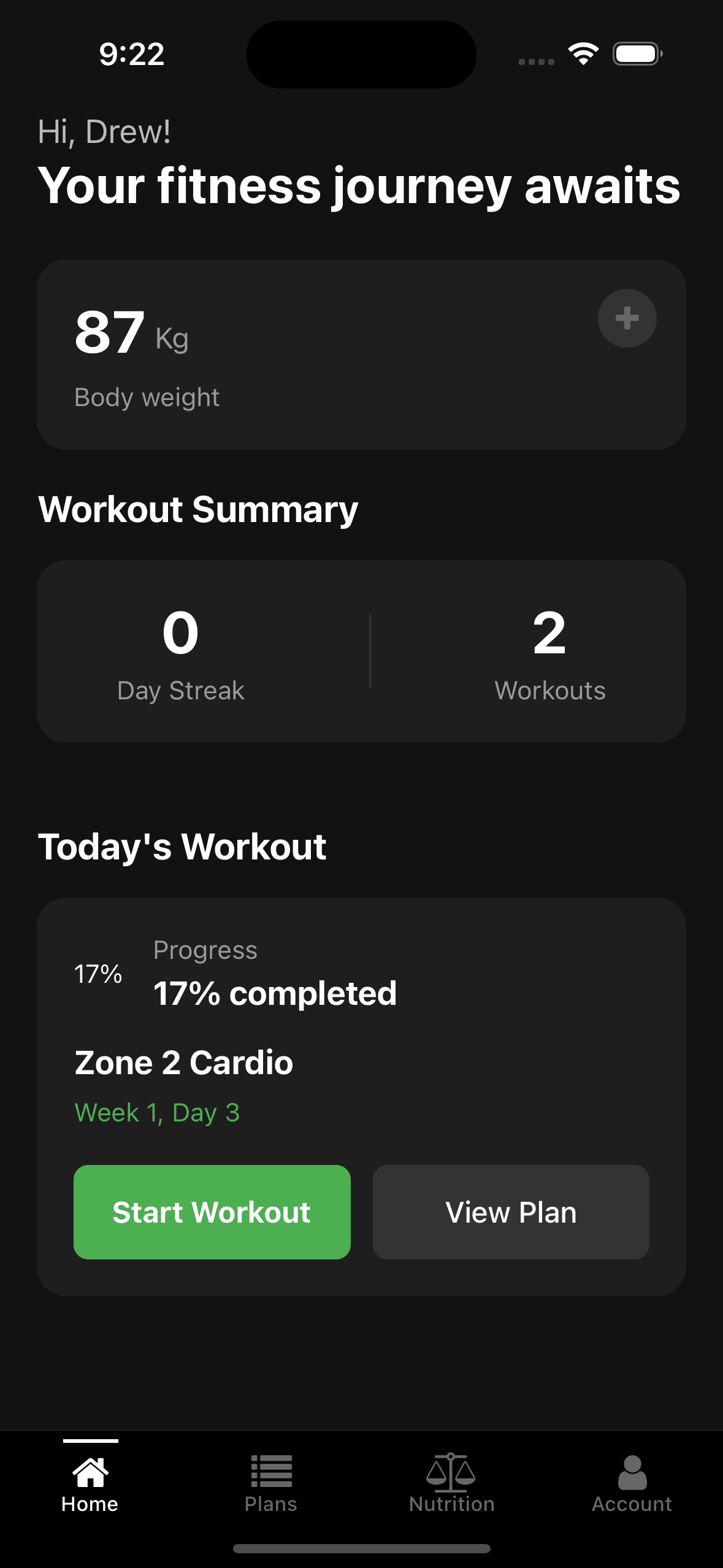Add a new body weight entry
This screenshot has width=723, height=1568.
click(x=627, y=318)
